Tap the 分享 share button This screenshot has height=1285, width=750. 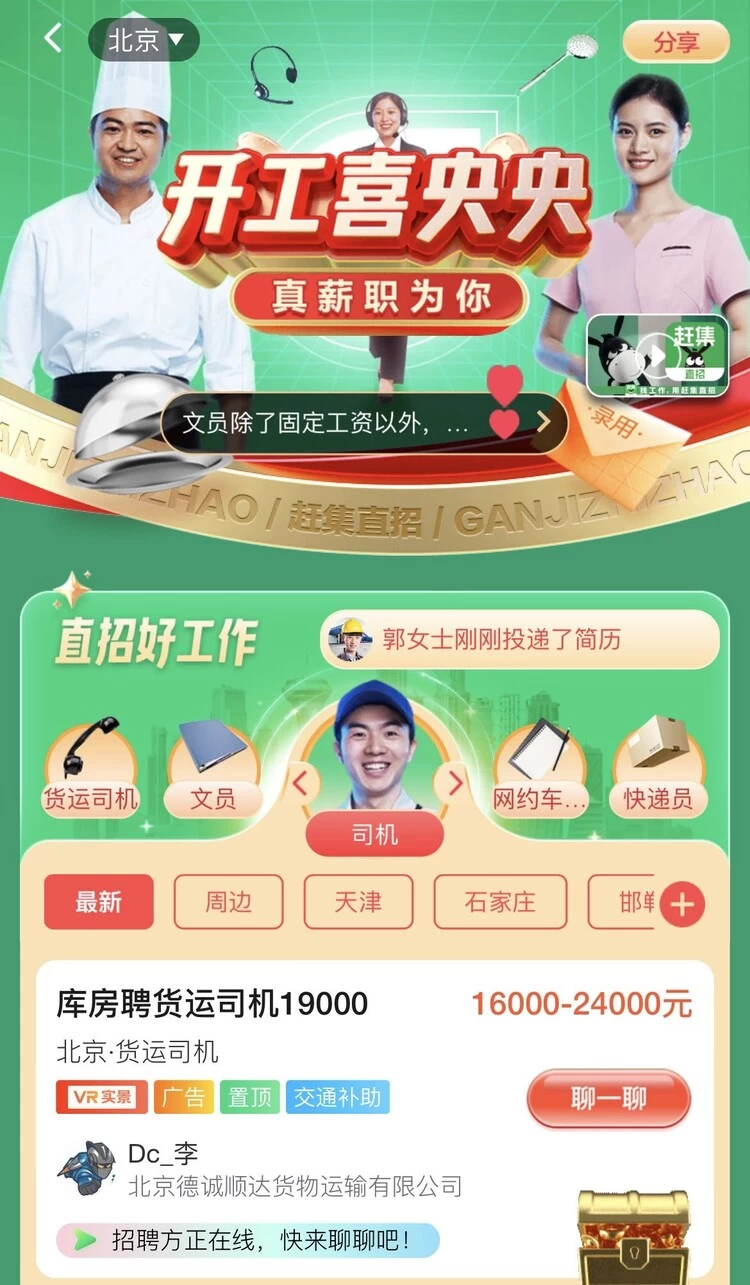point(676,42)
